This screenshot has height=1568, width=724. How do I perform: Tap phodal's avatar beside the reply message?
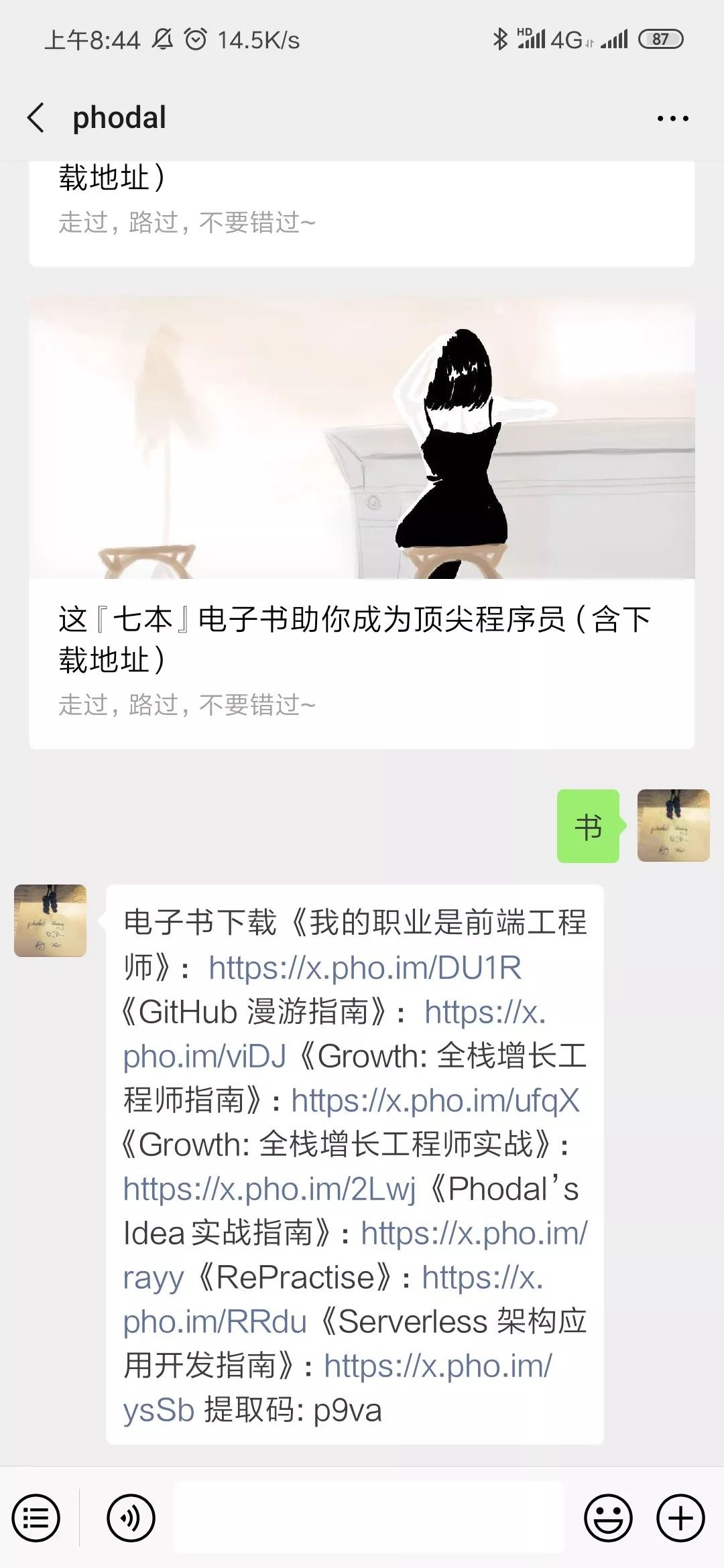pos(50,921)
